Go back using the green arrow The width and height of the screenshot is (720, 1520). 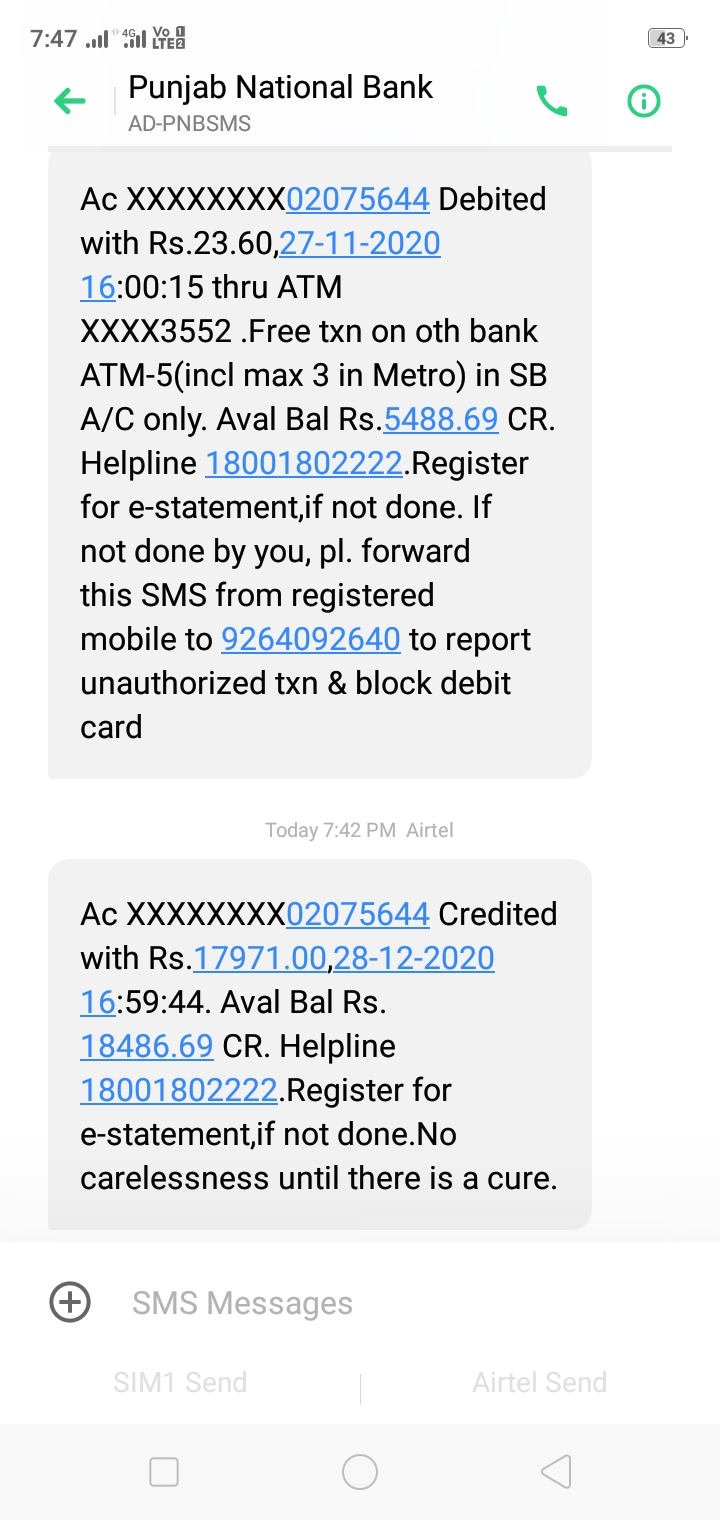pos(70,100)
